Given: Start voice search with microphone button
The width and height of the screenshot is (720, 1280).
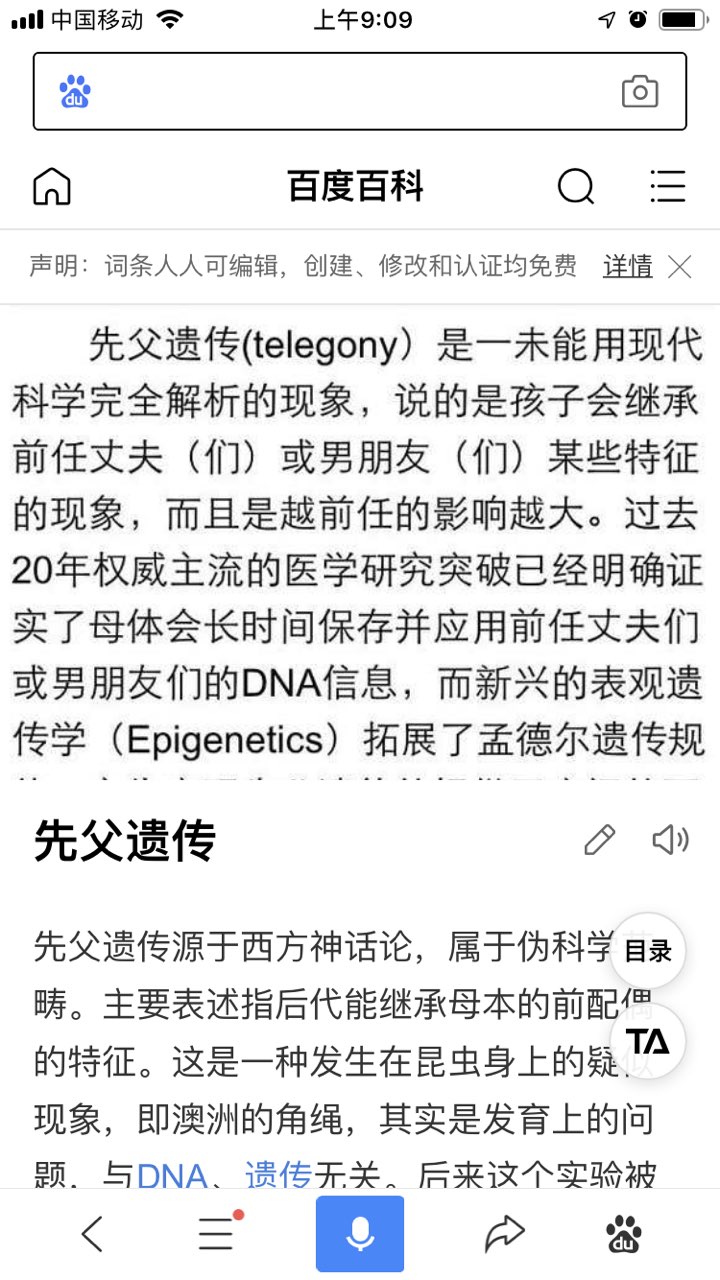Looking at the screenshot, I should click(x=360, y=1235).
